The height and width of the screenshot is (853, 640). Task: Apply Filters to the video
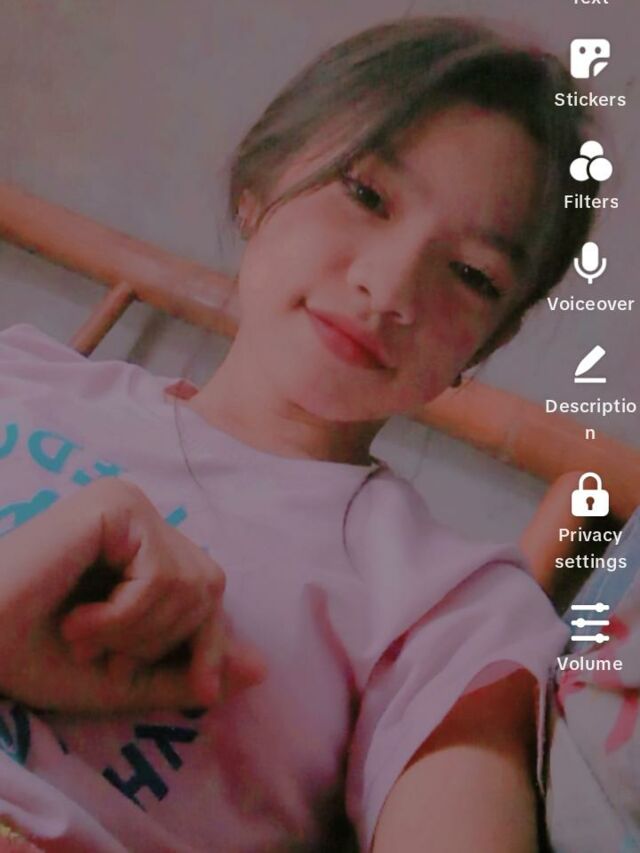pyautogui.click(x=590, y=163)
